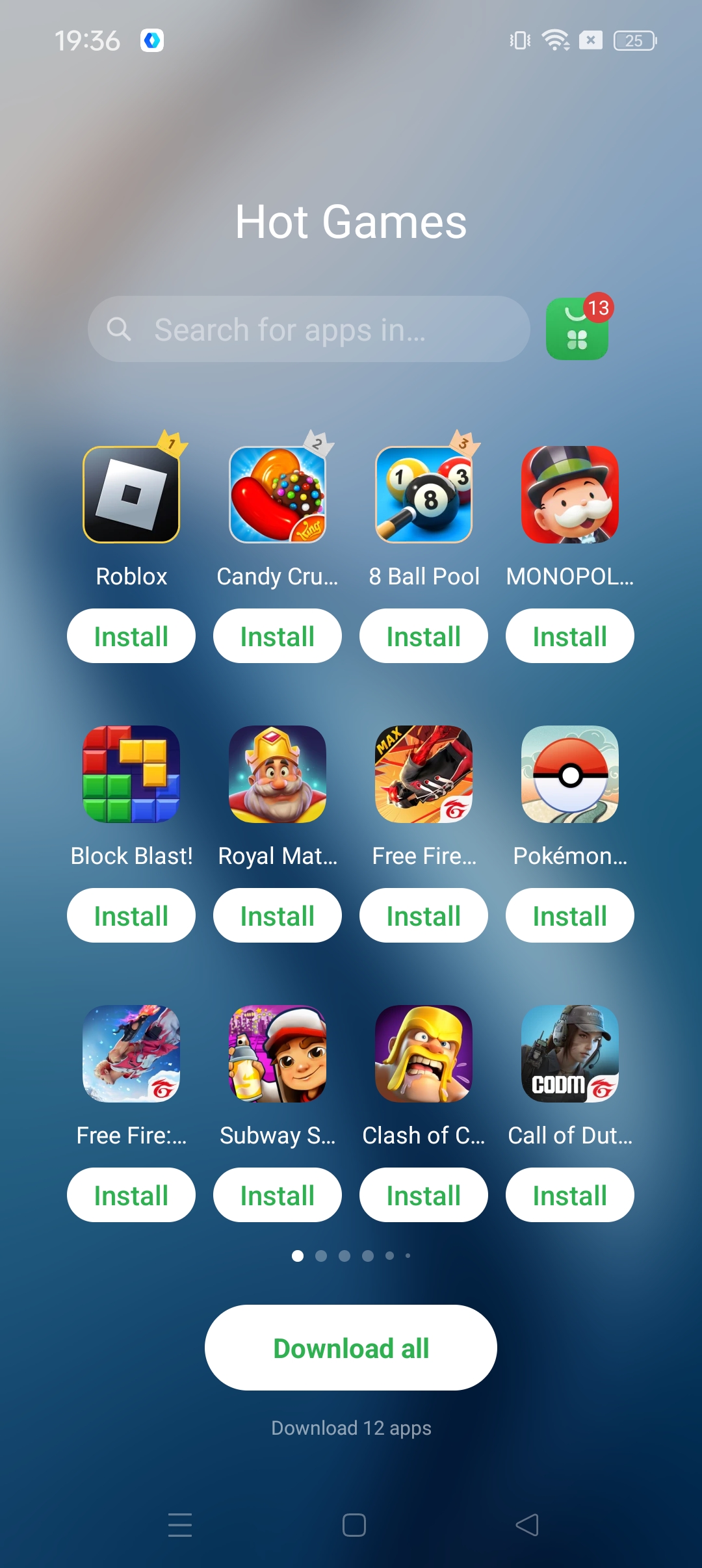
Task: Install Clash of Clans
Action: coord(424,1196)
